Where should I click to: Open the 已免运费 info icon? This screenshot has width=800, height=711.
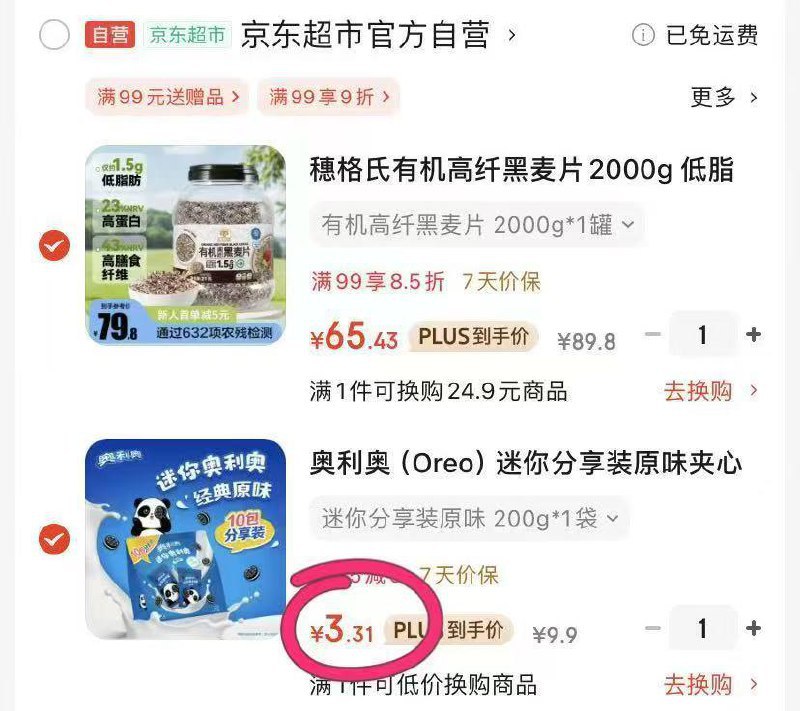[x=643, y=36]
